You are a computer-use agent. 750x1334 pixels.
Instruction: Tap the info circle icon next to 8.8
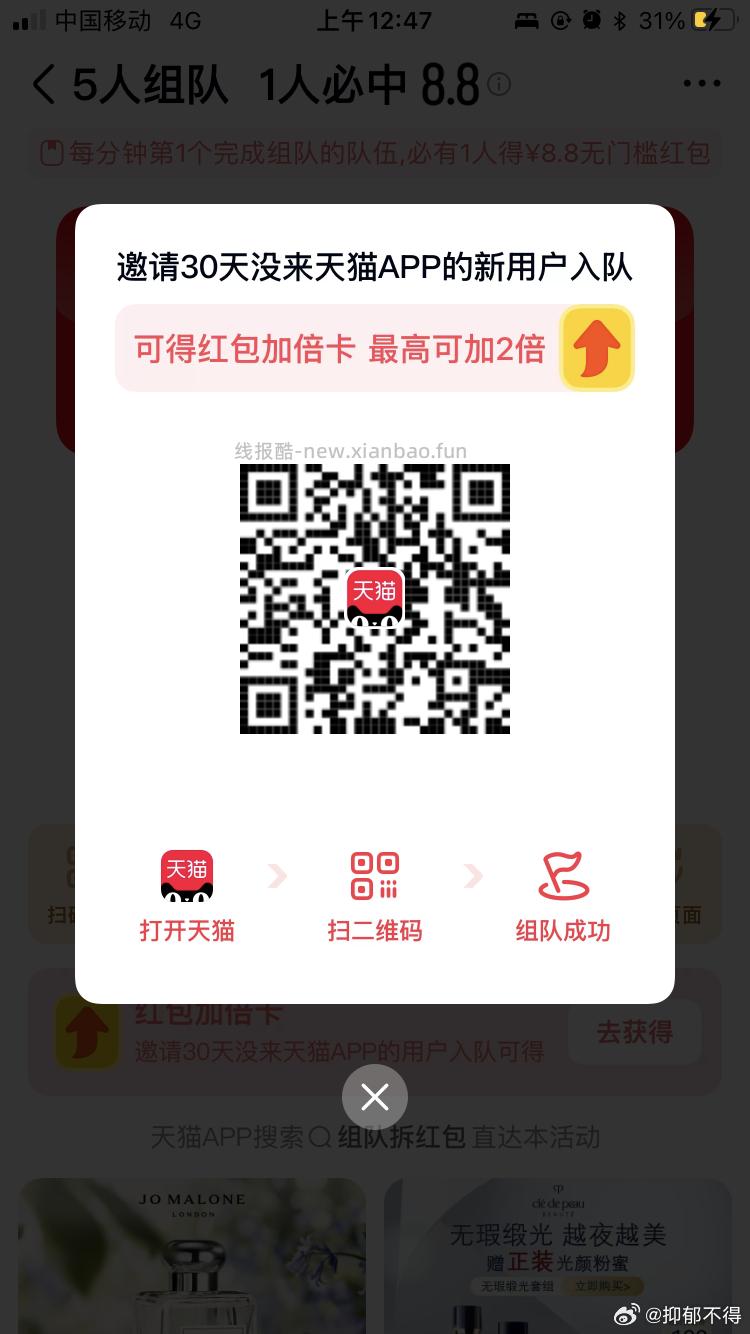[498, 85]
